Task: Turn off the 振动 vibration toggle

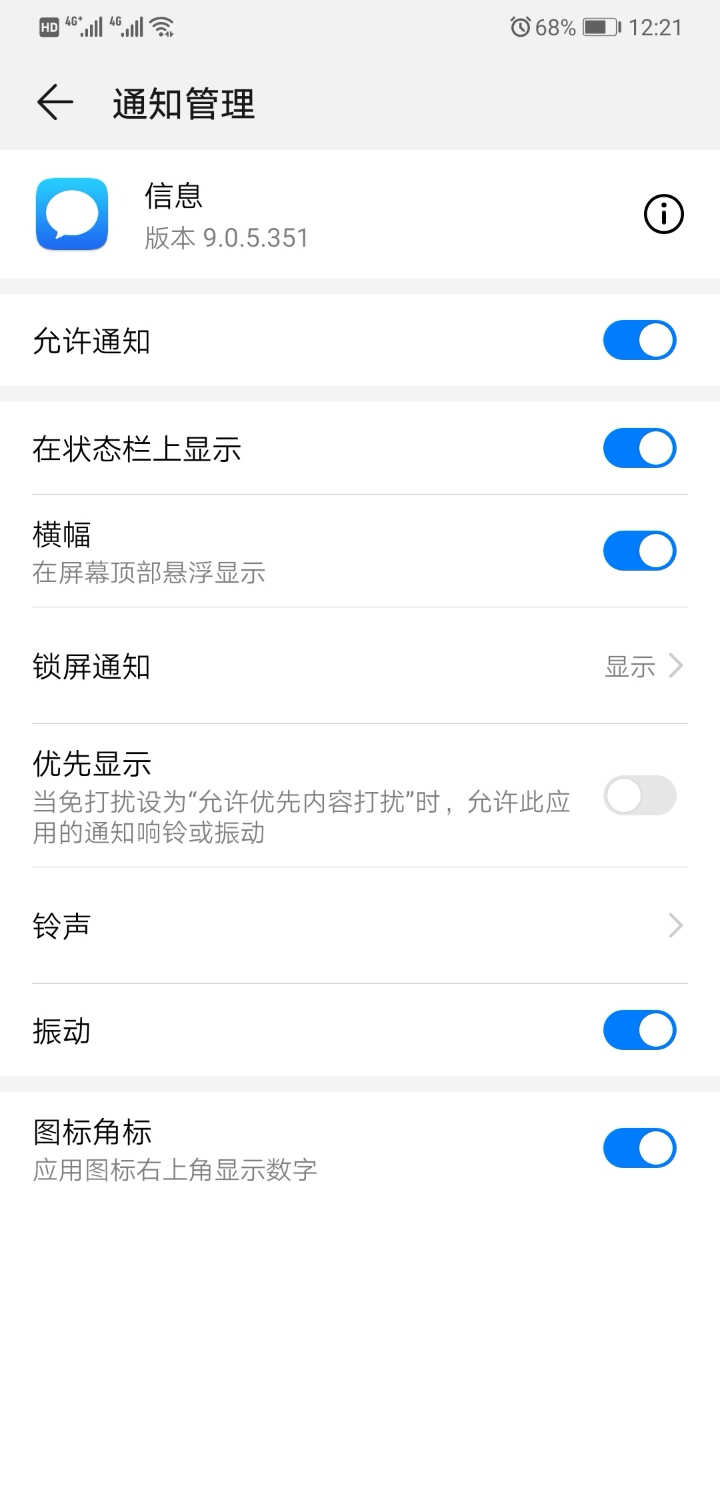Action: tap(639, 1030)
